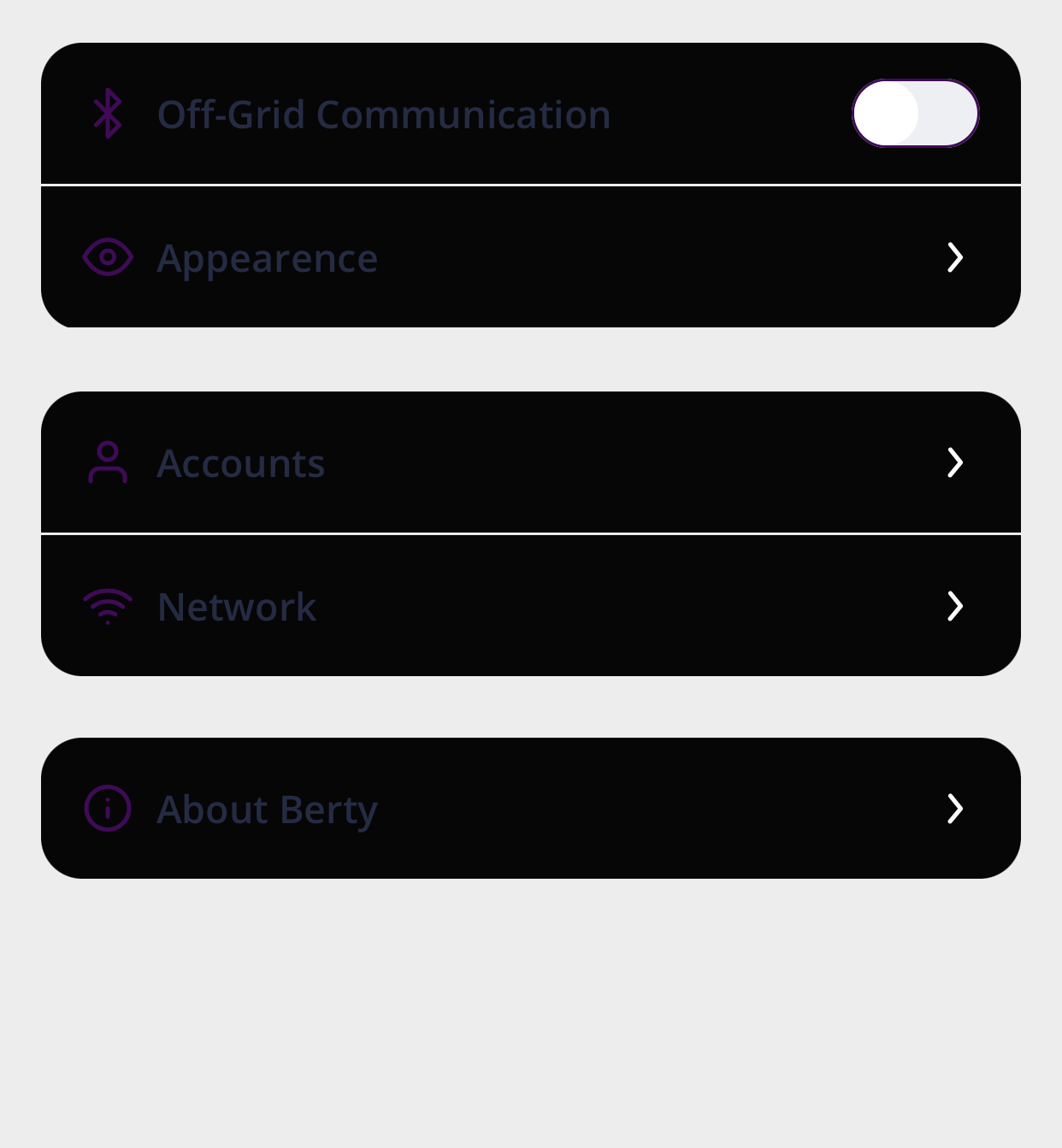
Task: Click the info icon beside About Berty
Action: pos(108,808)
